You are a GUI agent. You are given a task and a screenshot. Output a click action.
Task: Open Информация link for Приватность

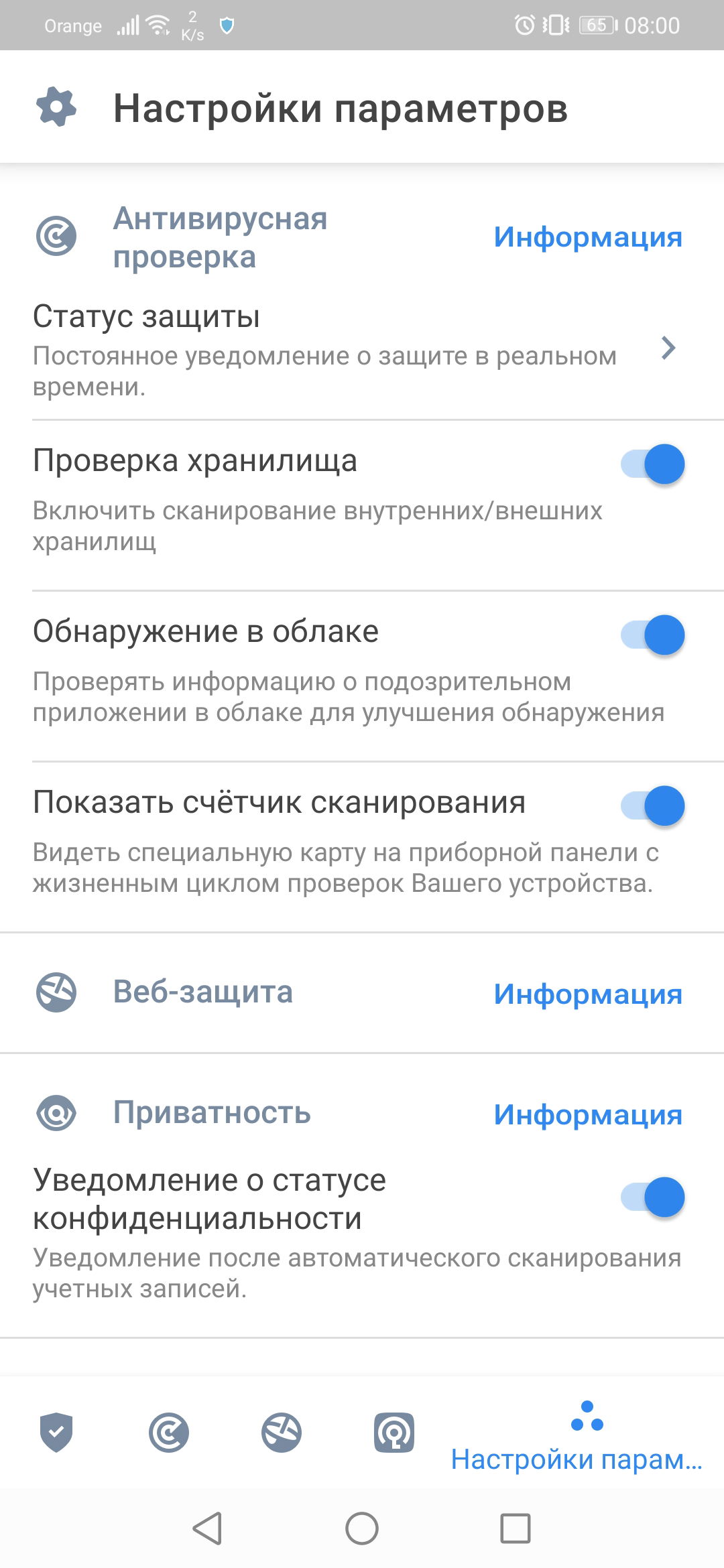coord(587,1115)
